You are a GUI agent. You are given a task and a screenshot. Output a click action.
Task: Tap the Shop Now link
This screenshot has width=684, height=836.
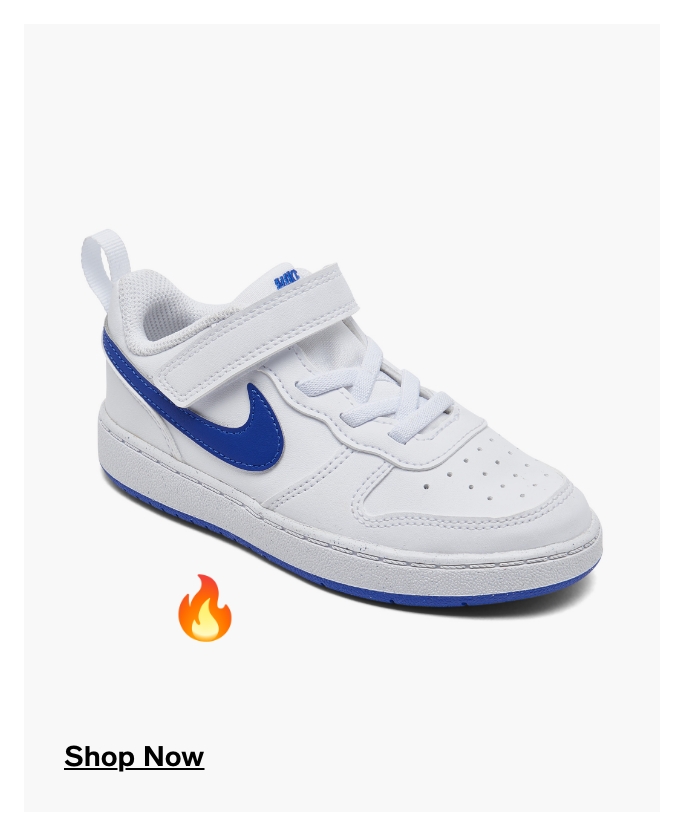point(134,757)
